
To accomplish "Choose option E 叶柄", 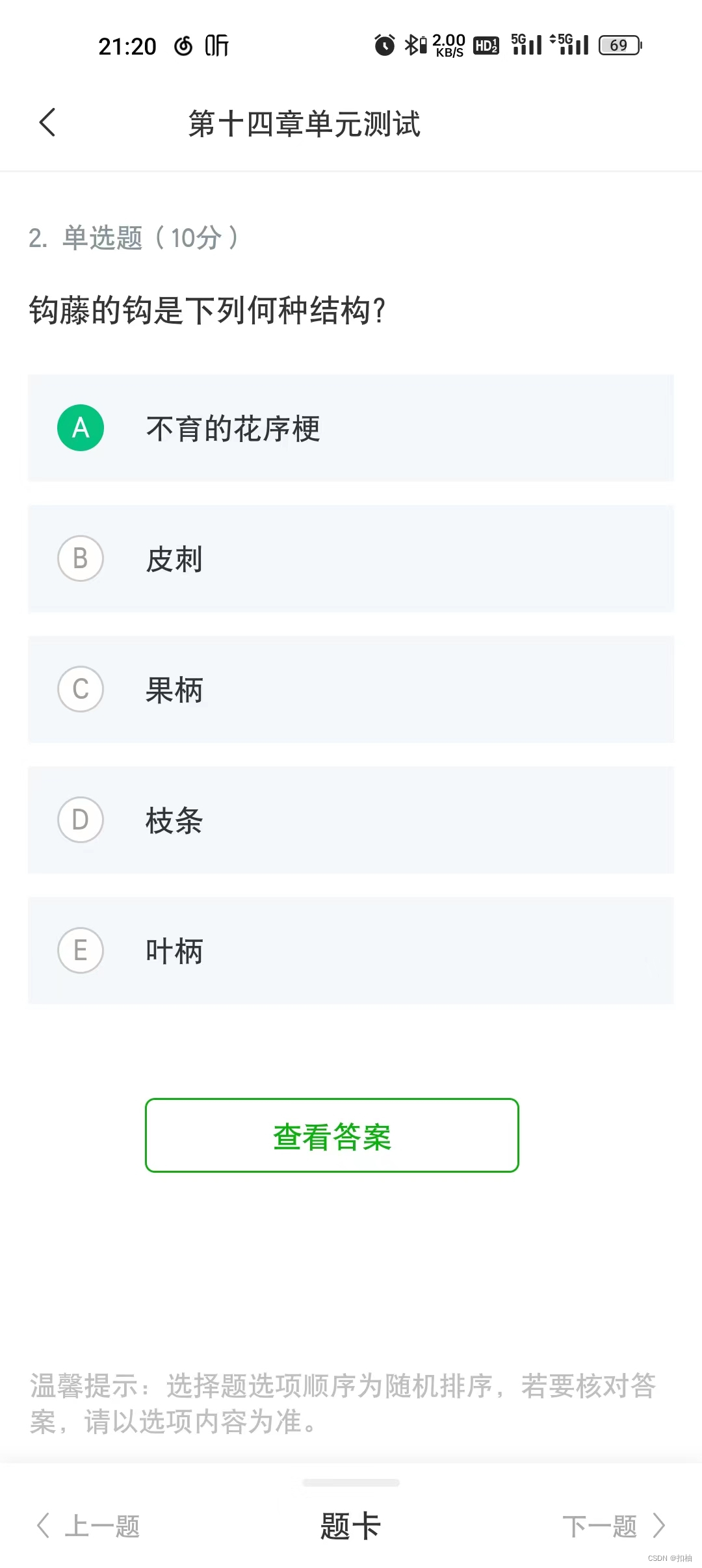I will tap(350, 950).
